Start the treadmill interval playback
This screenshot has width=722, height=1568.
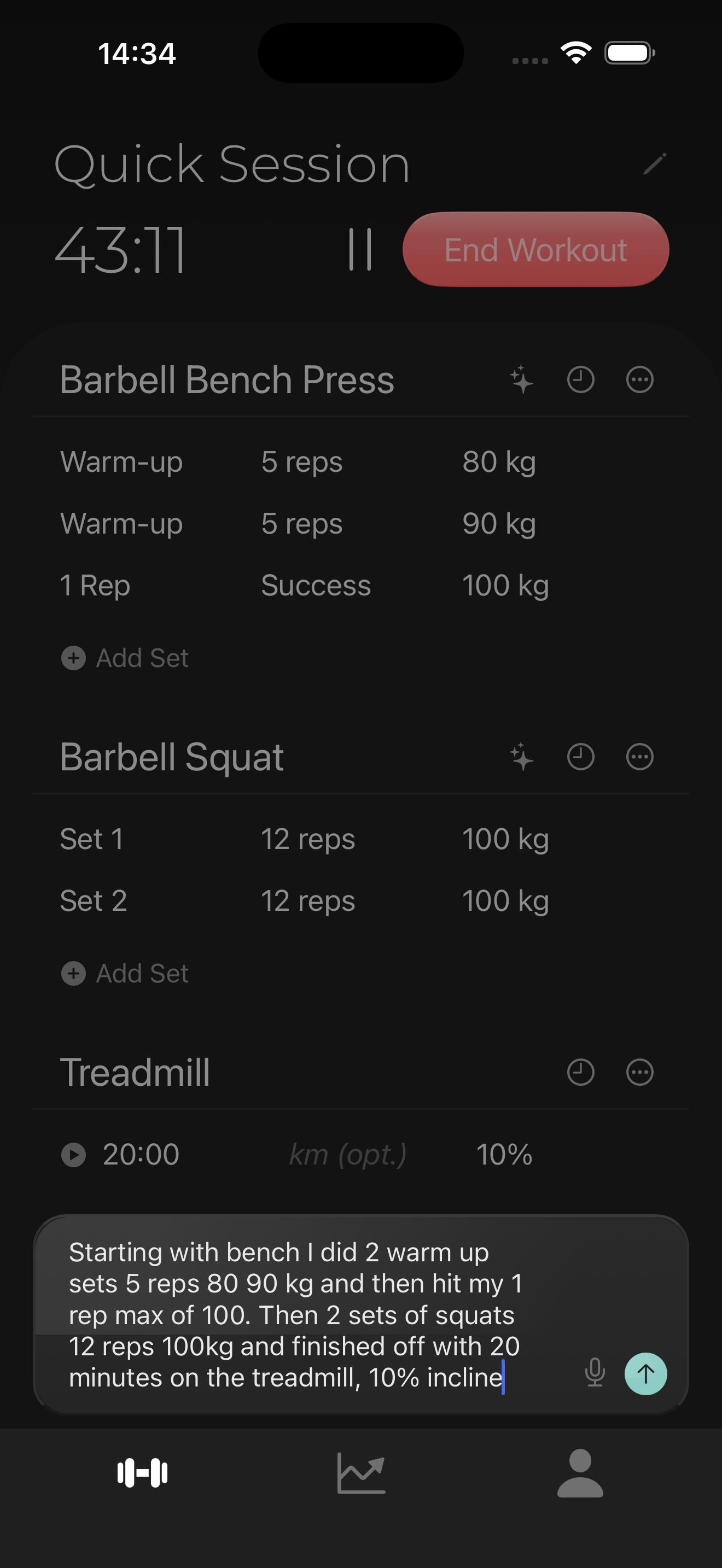coord(75,1155)
